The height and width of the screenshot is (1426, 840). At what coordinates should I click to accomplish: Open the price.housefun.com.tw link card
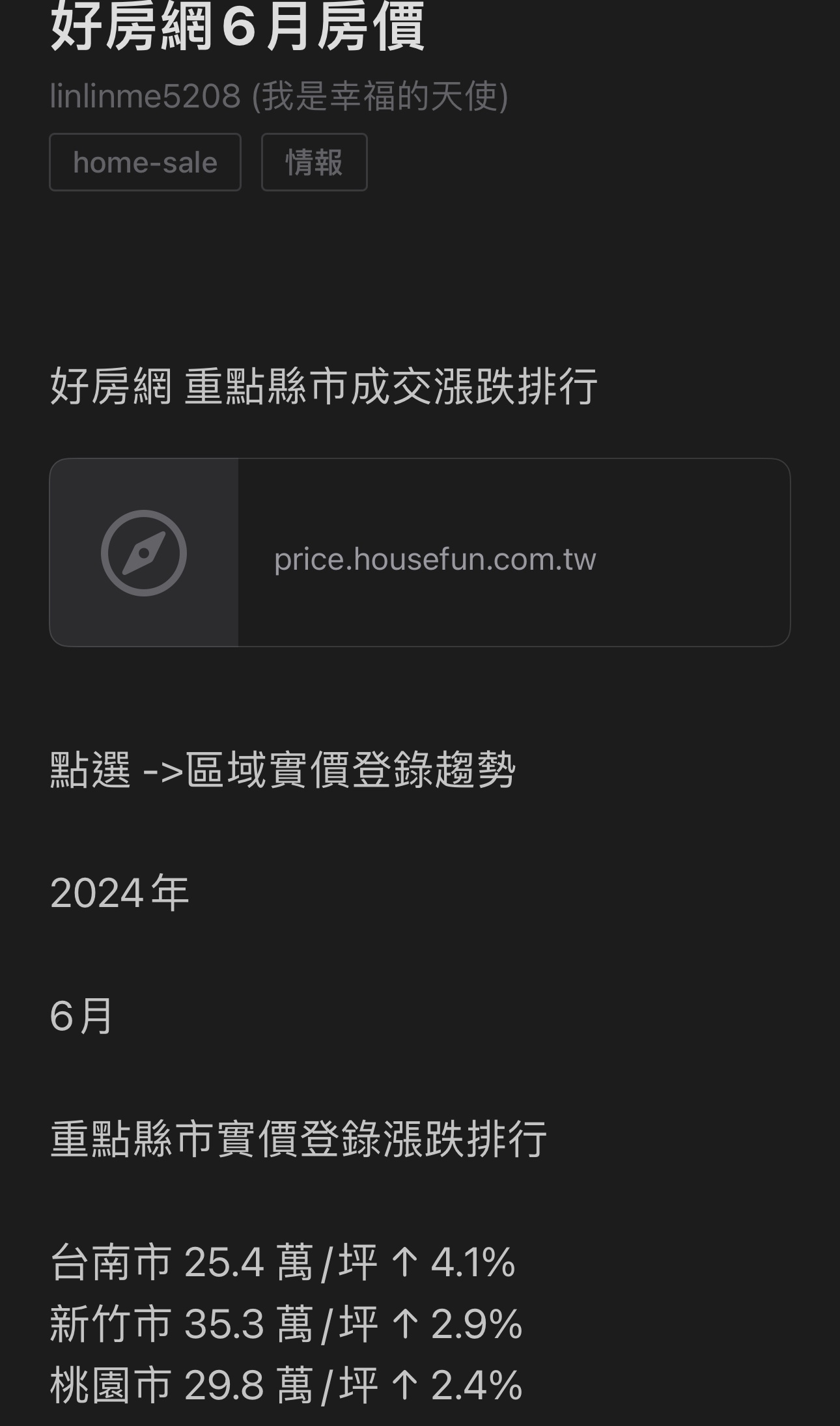click(x=419, y=552)
